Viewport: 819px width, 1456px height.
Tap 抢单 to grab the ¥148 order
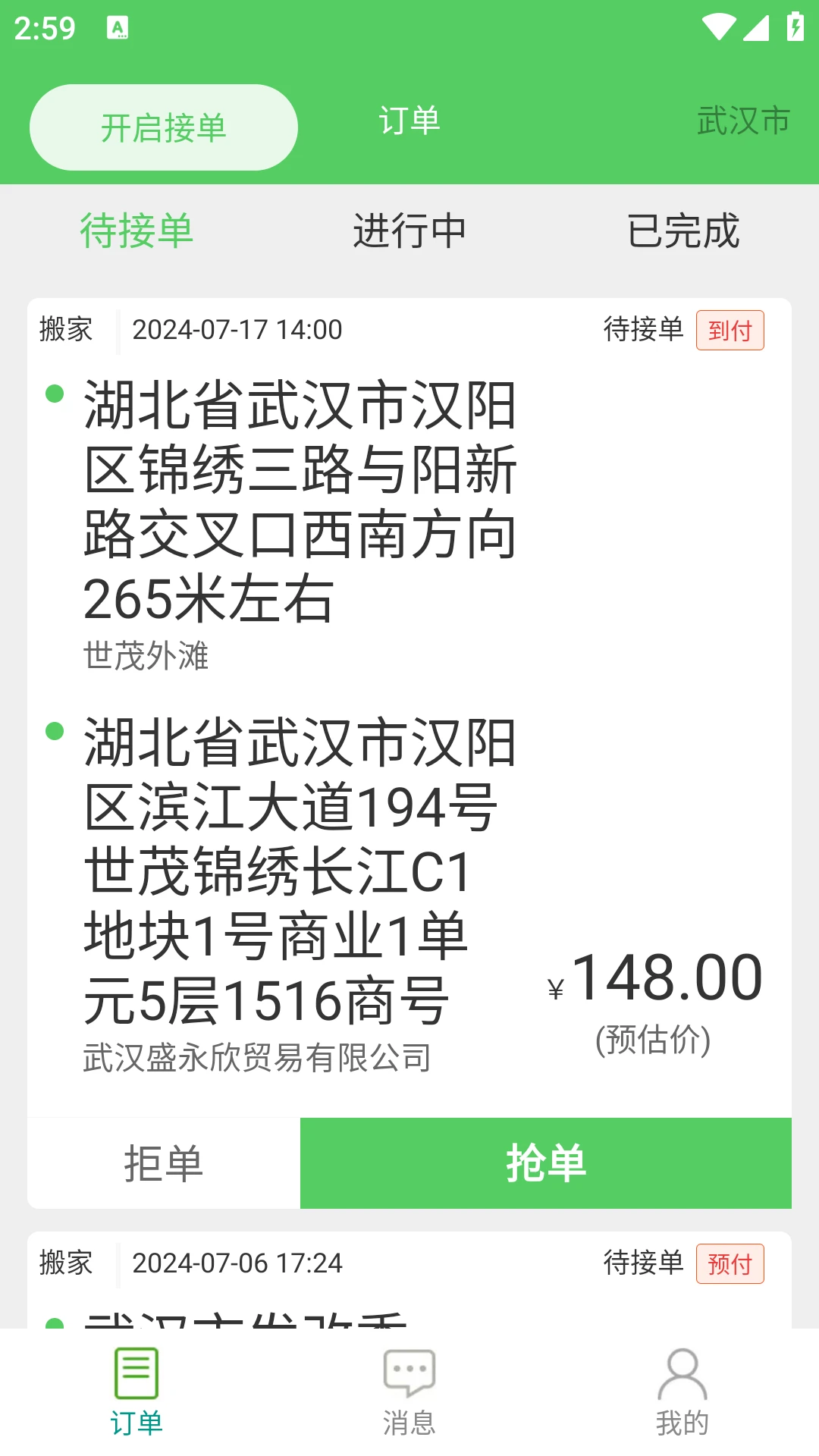tap(546, 1162)
